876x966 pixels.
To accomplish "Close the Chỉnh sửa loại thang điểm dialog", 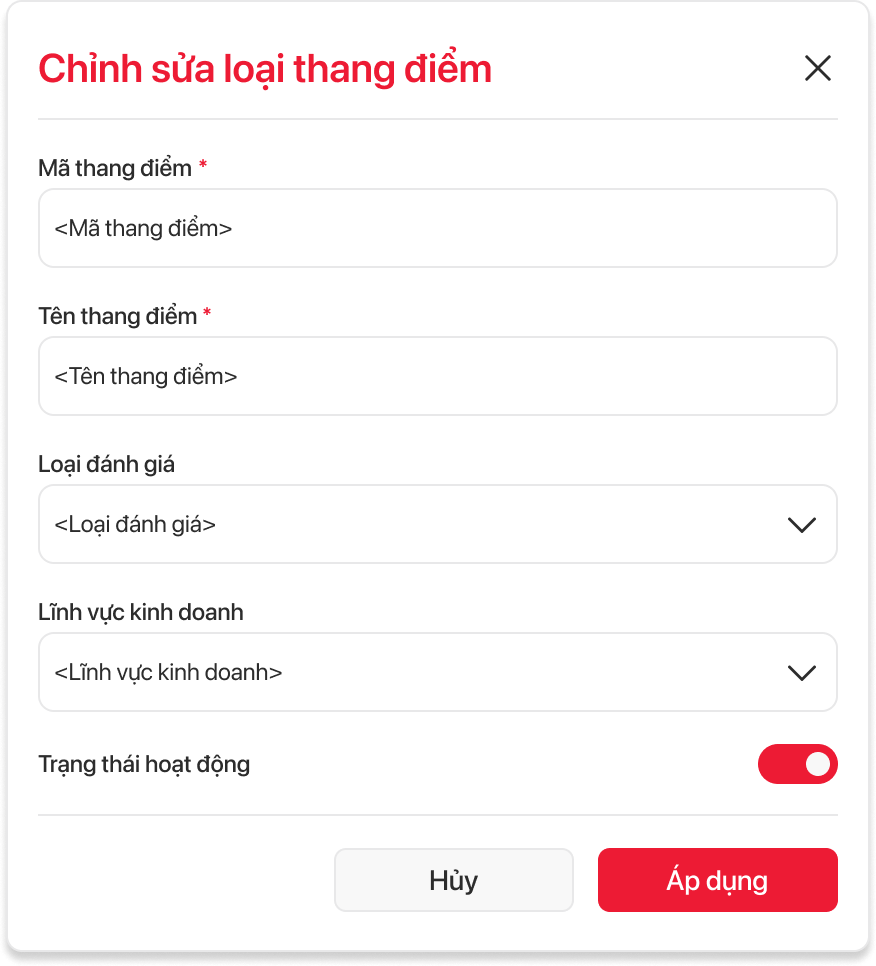I will pos(817,68).
